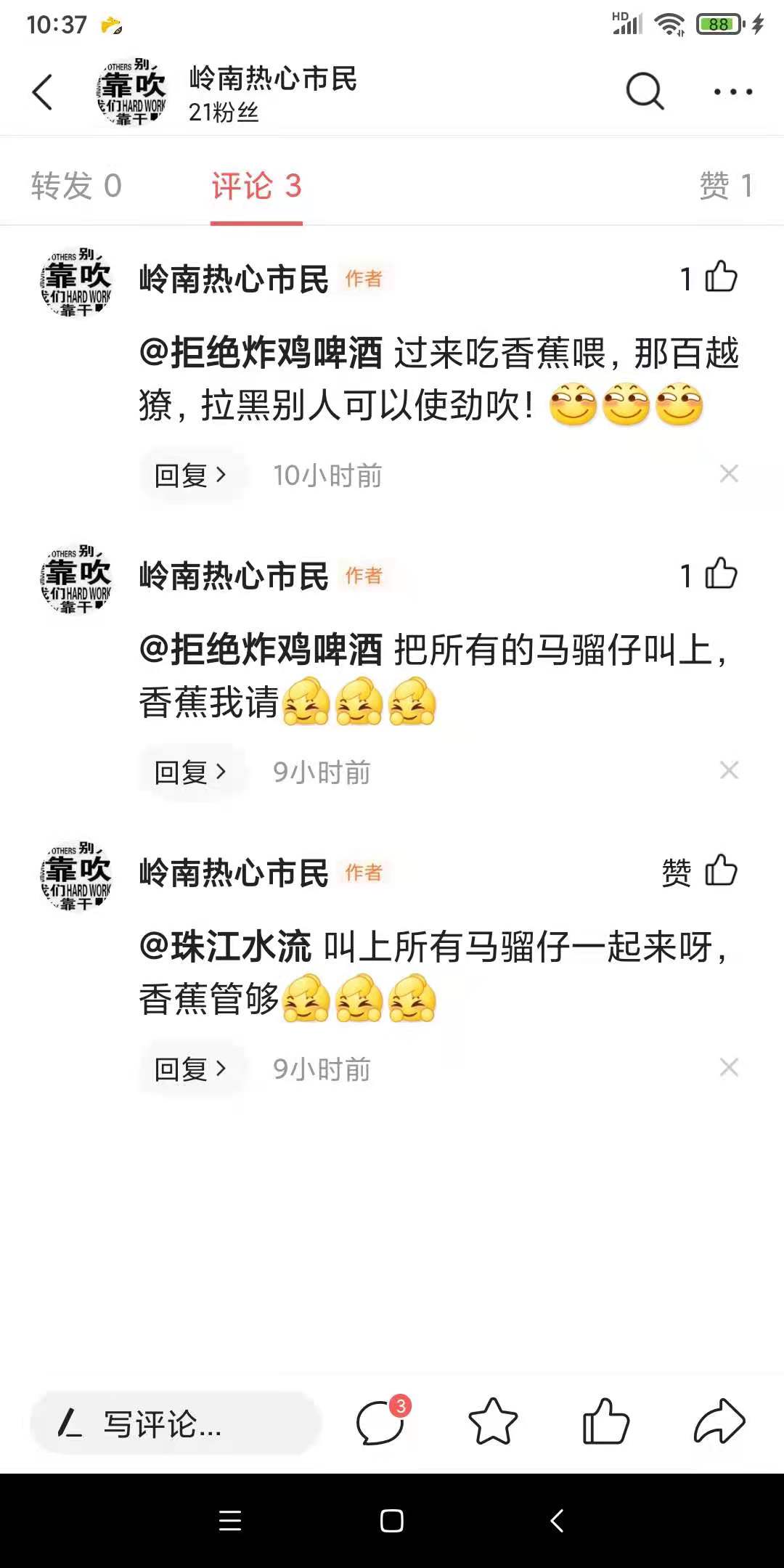784x1568 pixels.
Task: Favorite this post with the star icon
Action: (x=493, y=1423)
